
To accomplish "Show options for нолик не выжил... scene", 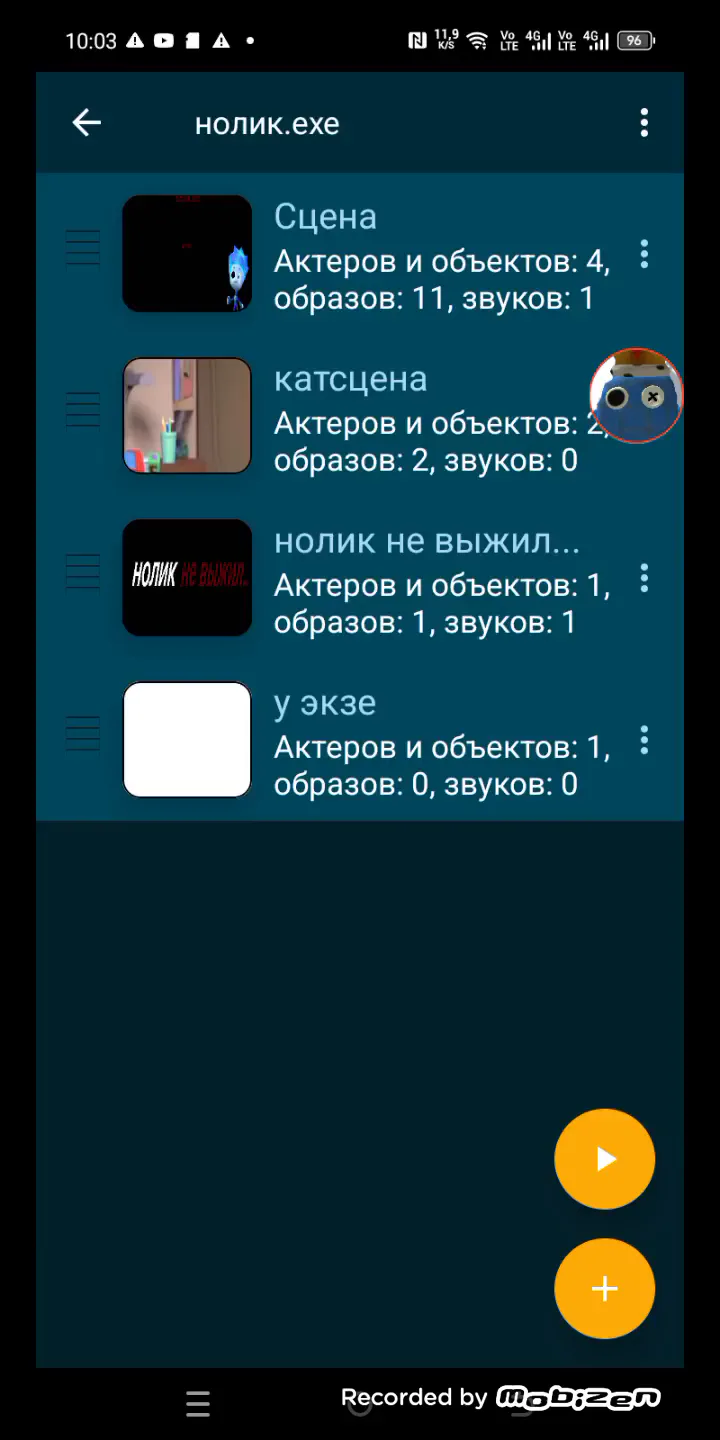I will [x=644, y=578].
